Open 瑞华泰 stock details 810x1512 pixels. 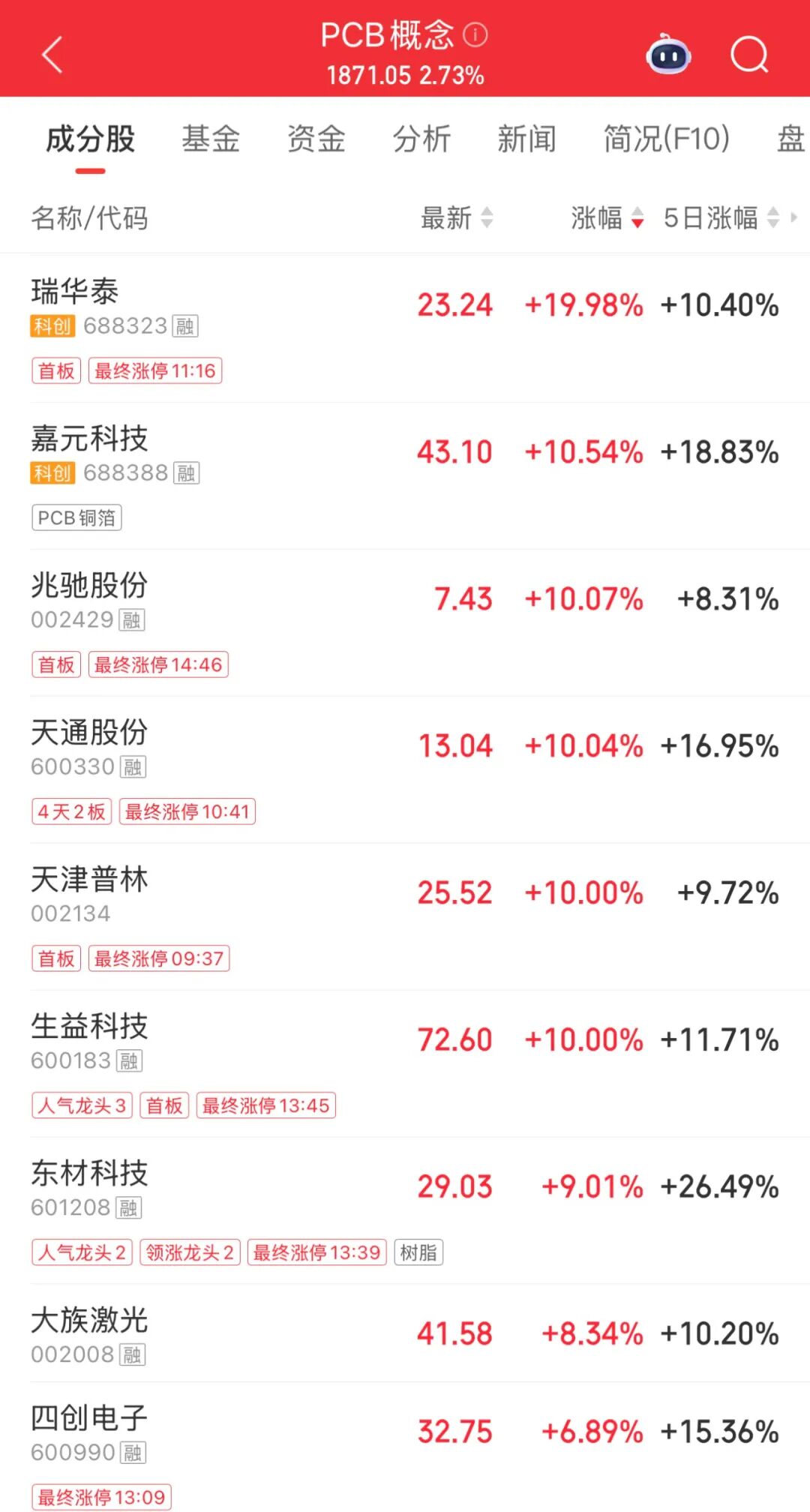(x=76, y=293)
